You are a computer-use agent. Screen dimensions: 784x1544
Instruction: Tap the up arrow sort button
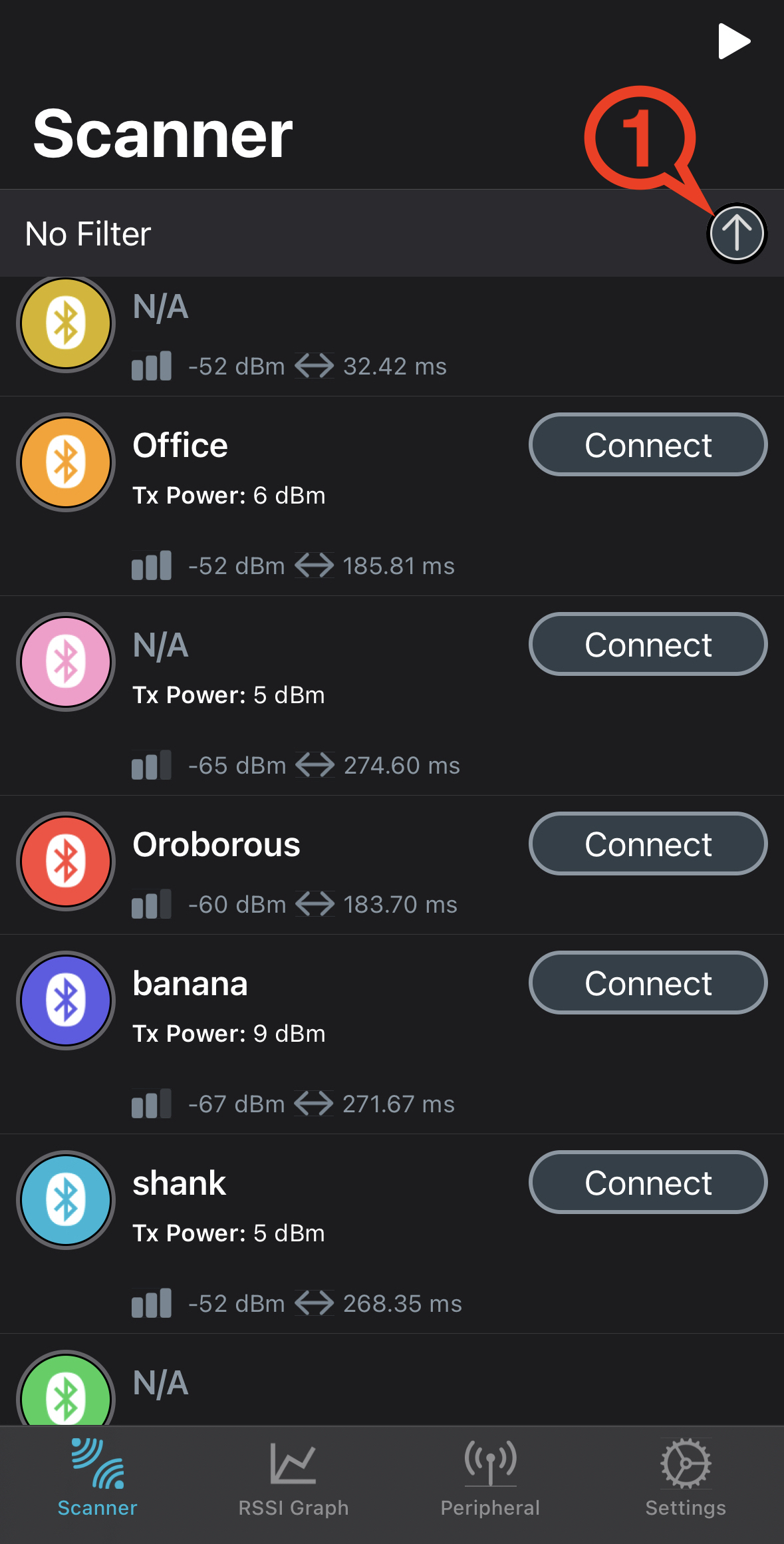coord(737,233)
